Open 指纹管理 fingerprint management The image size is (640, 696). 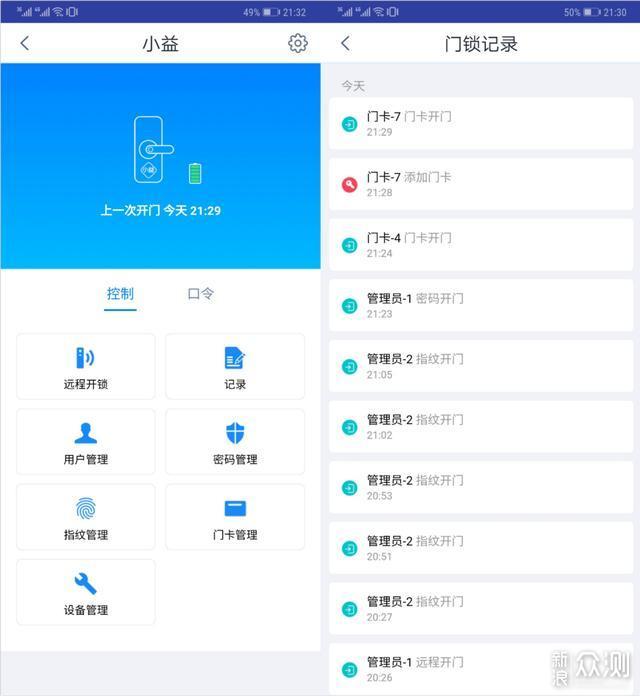tap(86, 517)
